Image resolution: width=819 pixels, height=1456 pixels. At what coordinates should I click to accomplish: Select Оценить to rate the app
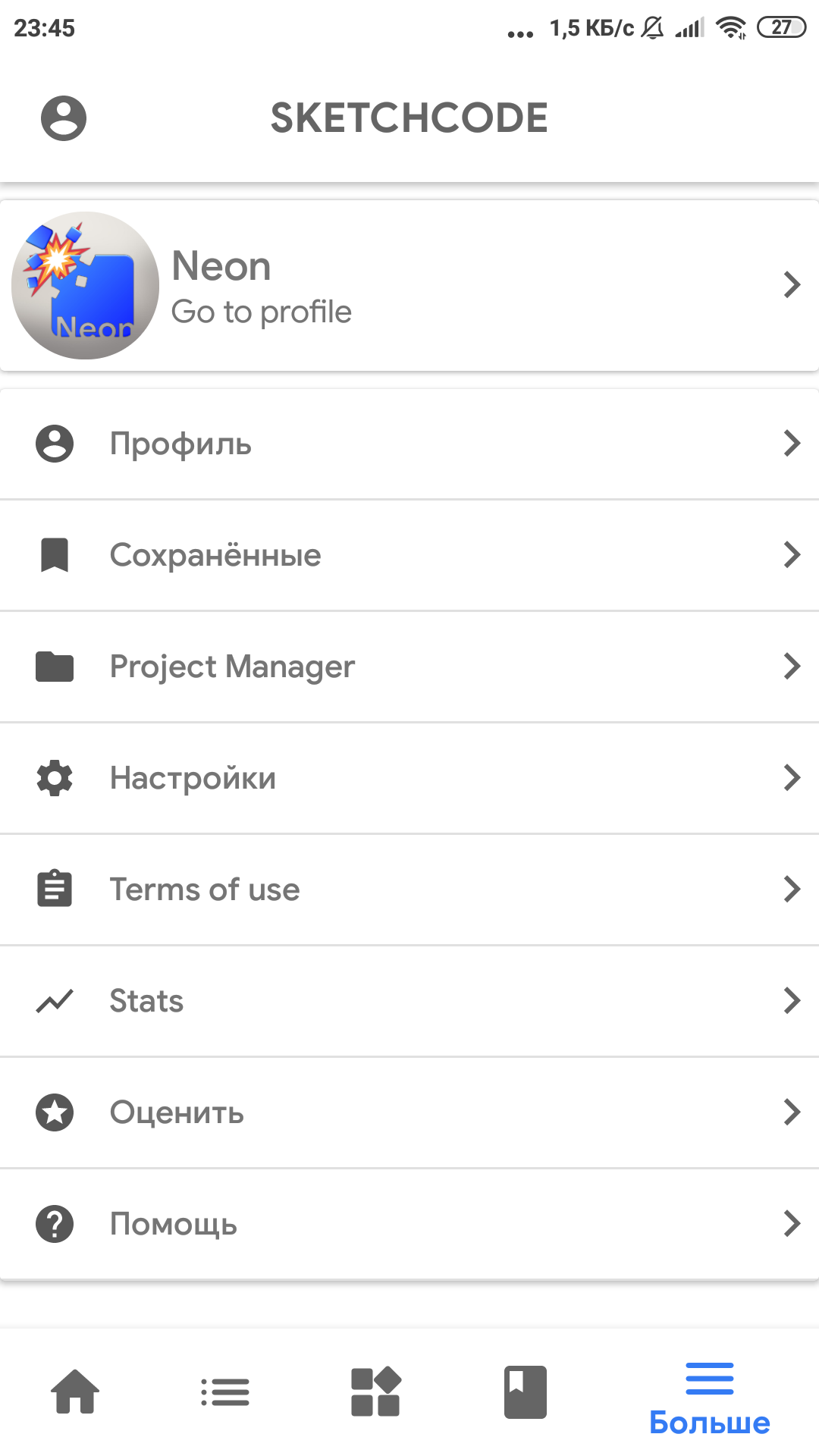pos(409,1112)
